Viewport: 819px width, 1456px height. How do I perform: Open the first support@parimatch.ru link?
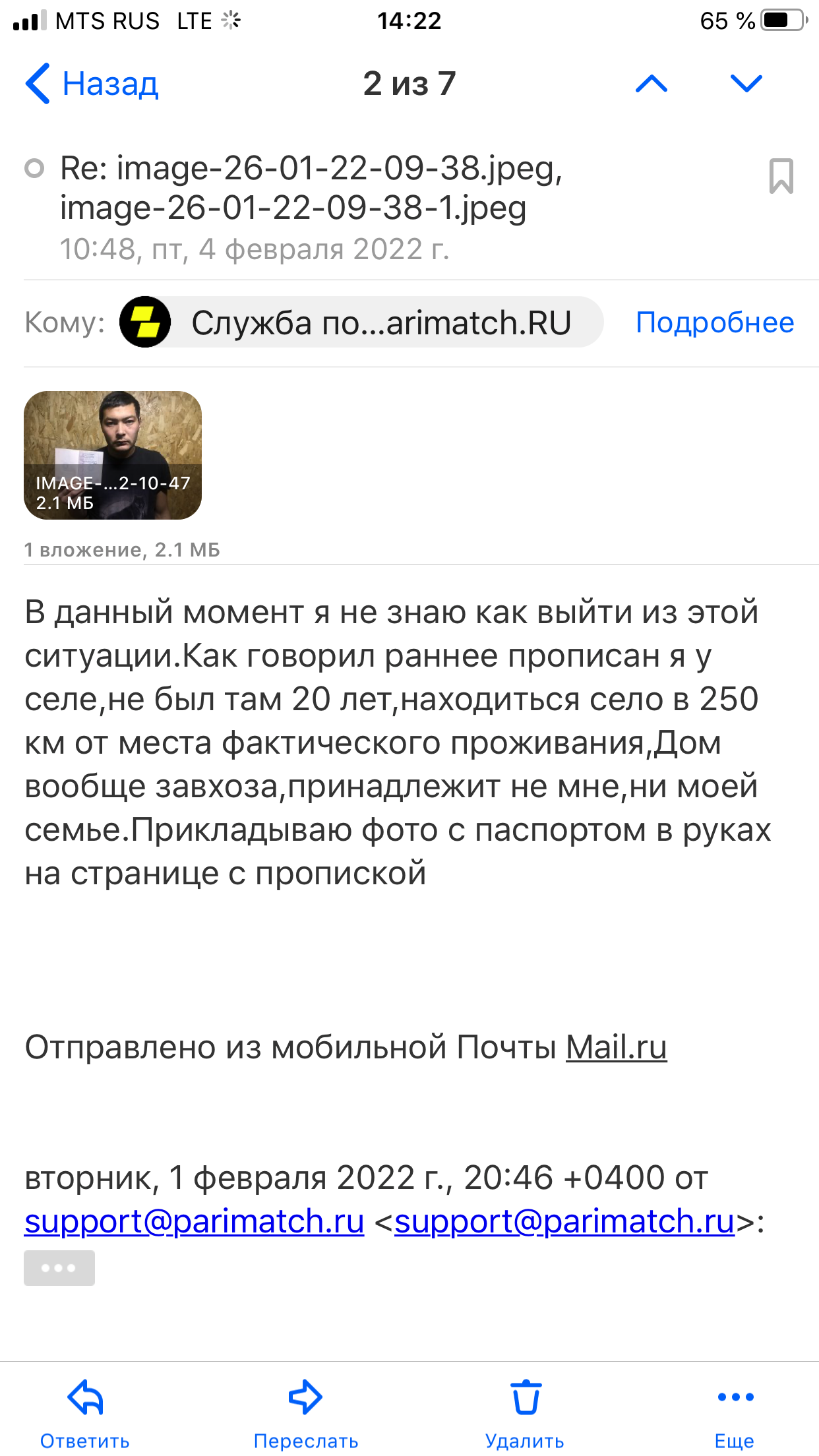tap(195, 1221)
